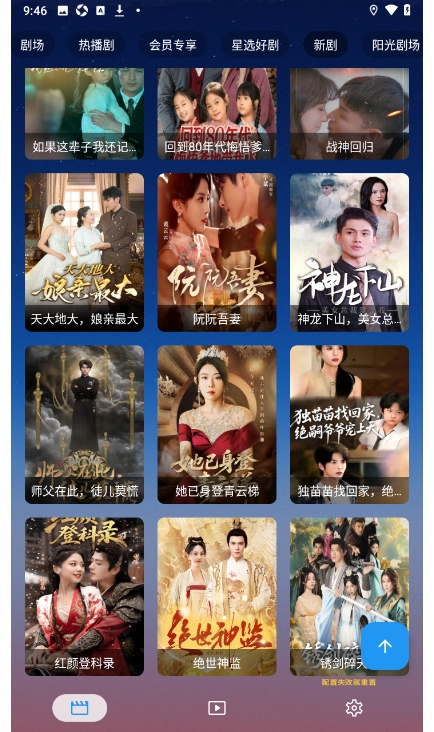Viewport: 434px width, 732px height.
Task: Open the drama 师父在此，徒儿莫慌
Action: click(84, 424)
